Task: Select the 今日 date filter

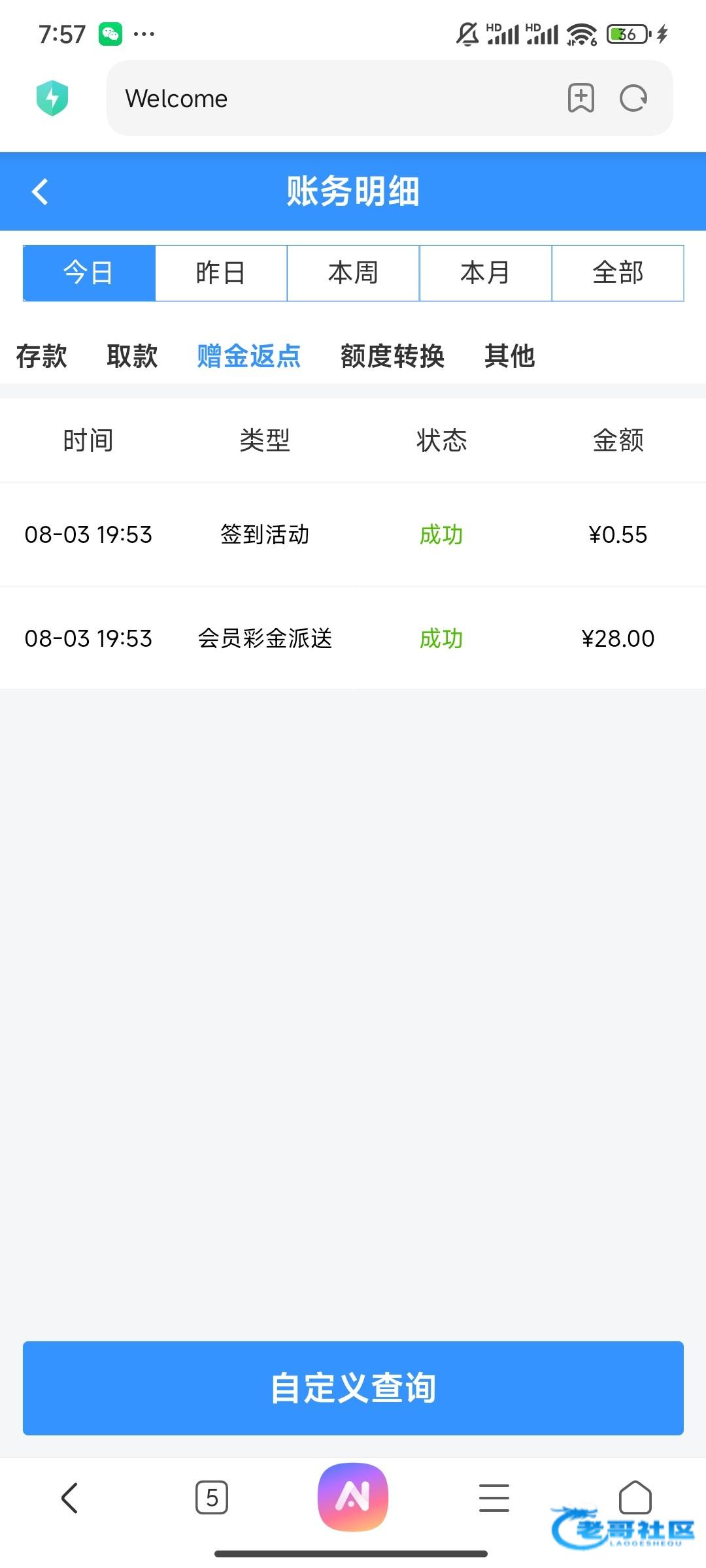Action: point(89,273)
